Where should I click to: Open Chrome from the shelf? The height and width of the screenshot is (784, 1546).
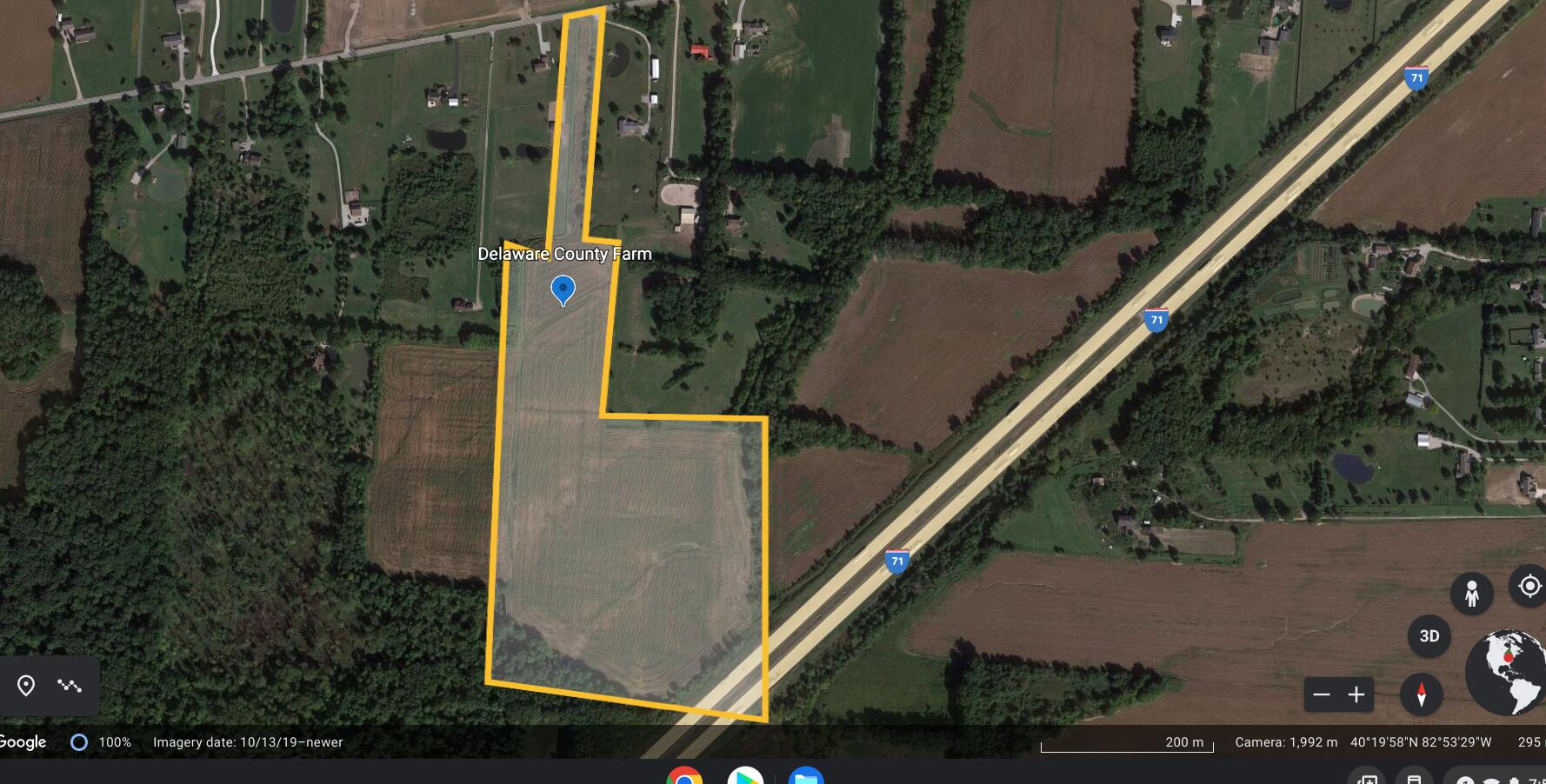click(684, 776)
